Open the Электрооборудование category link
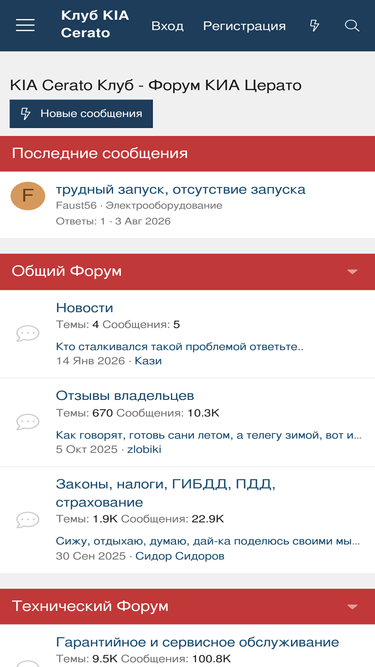Image resolution: width=375 pixels, height=667 pixels. click(164, 206)
